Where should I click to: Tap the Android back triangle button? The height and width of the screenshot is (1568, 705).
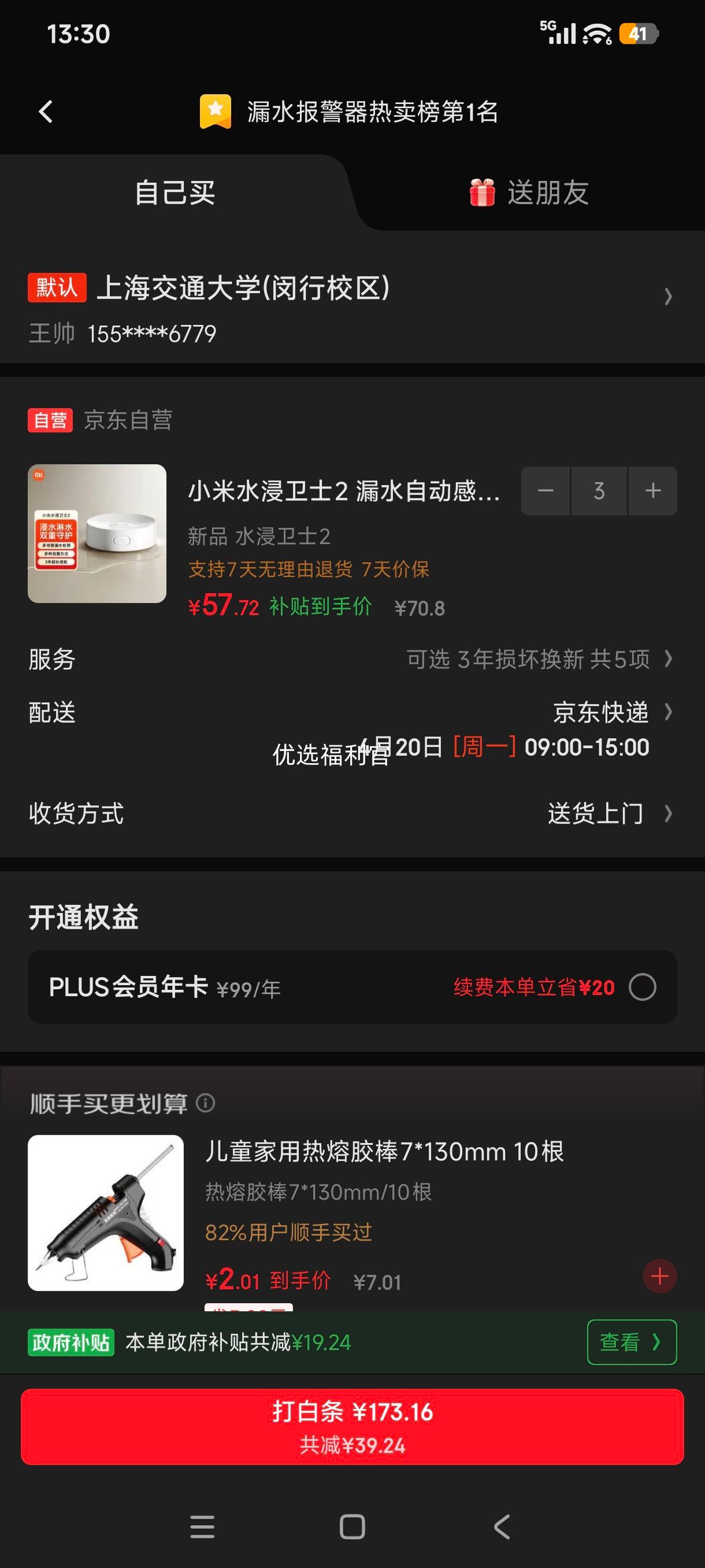[x=501, y=1525]
